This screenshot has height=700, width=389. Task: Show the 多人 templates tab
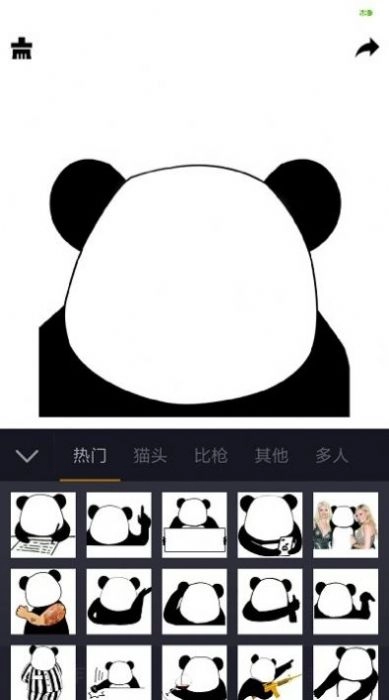pyautogui.click(x=332, y=456)
